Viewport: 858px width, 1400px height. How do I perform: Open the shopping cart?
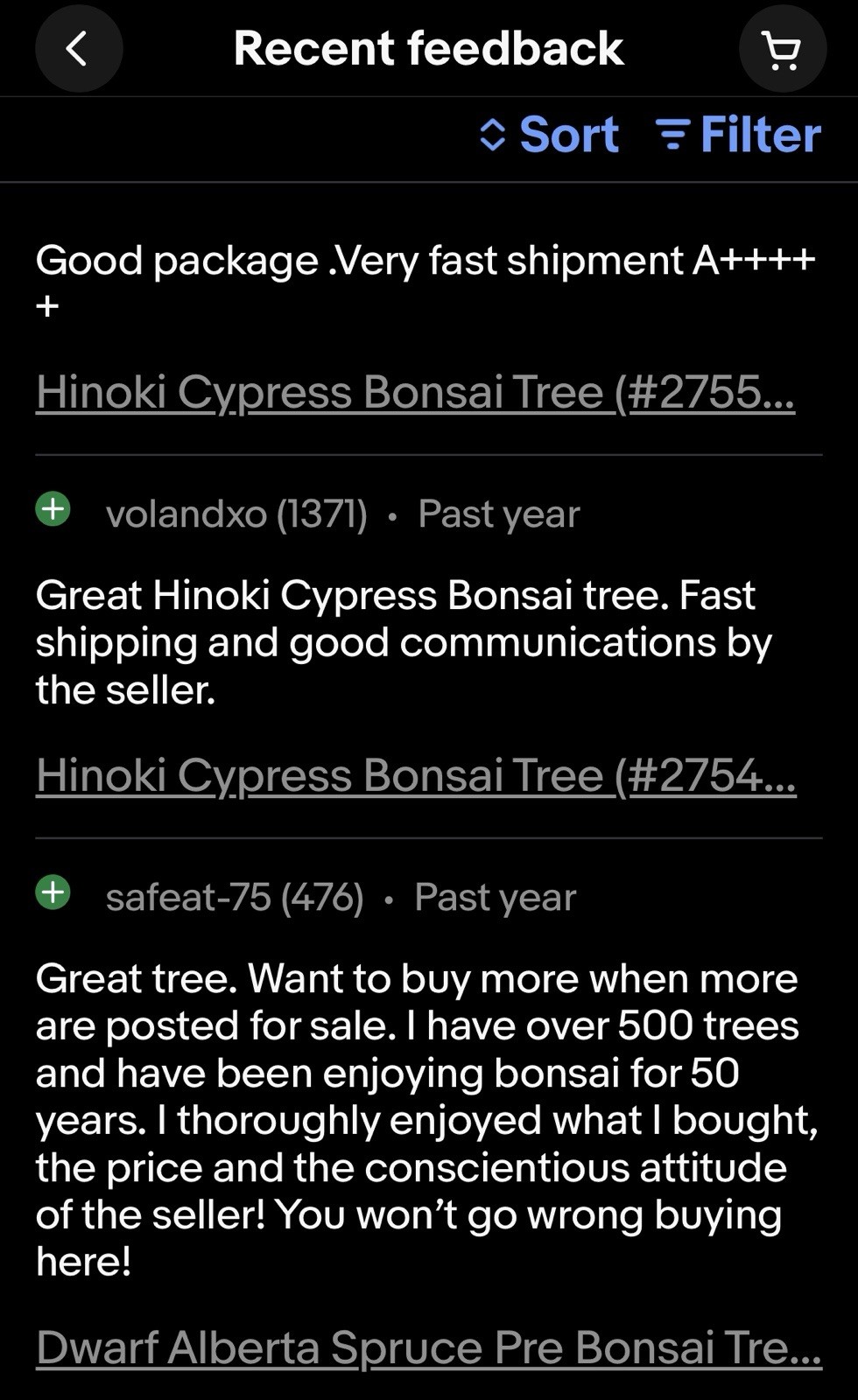pyautogui.click(x=782, y=49)
